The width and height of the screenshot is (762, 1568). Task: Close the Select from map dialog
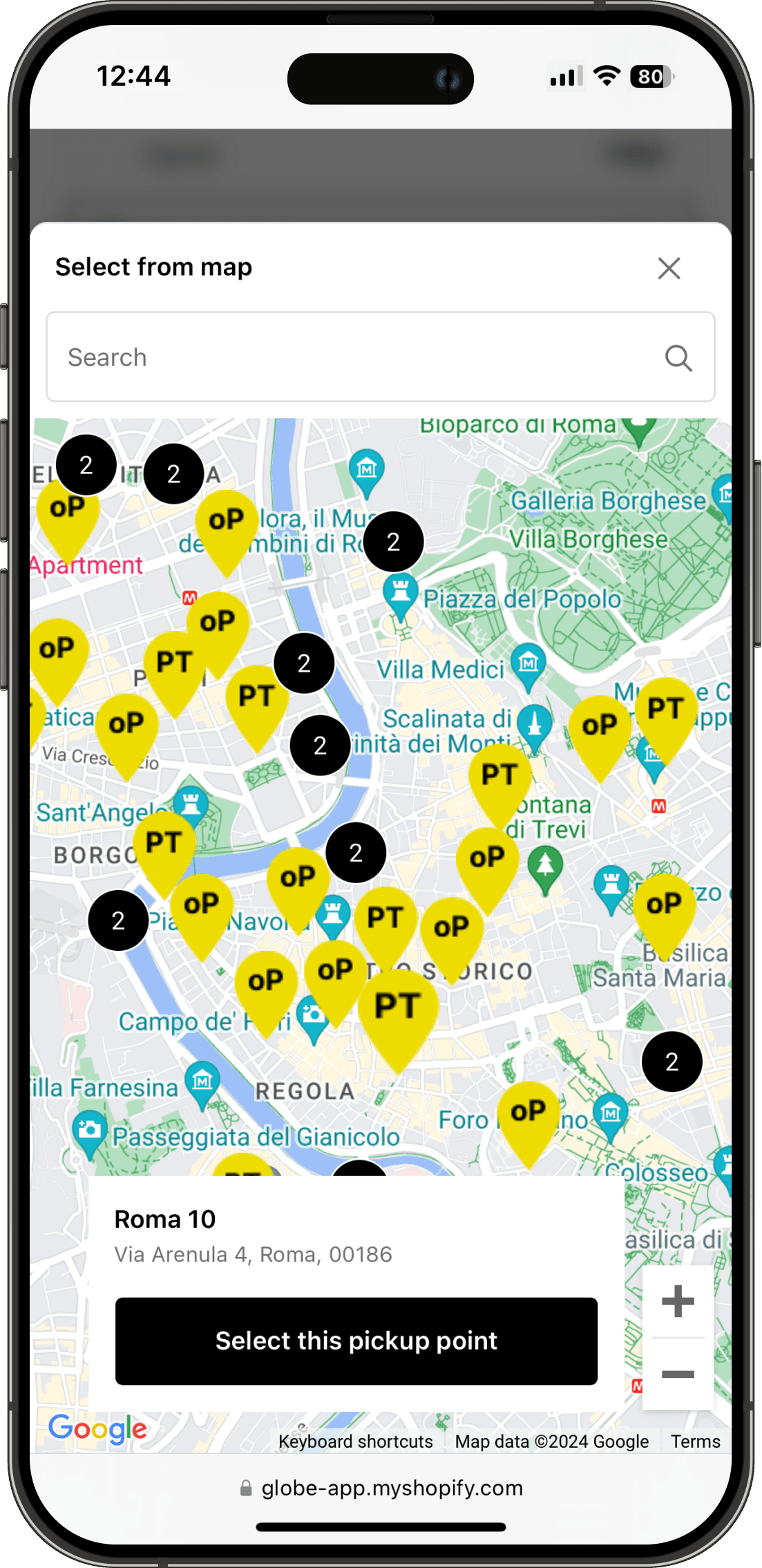coord(669,268)
